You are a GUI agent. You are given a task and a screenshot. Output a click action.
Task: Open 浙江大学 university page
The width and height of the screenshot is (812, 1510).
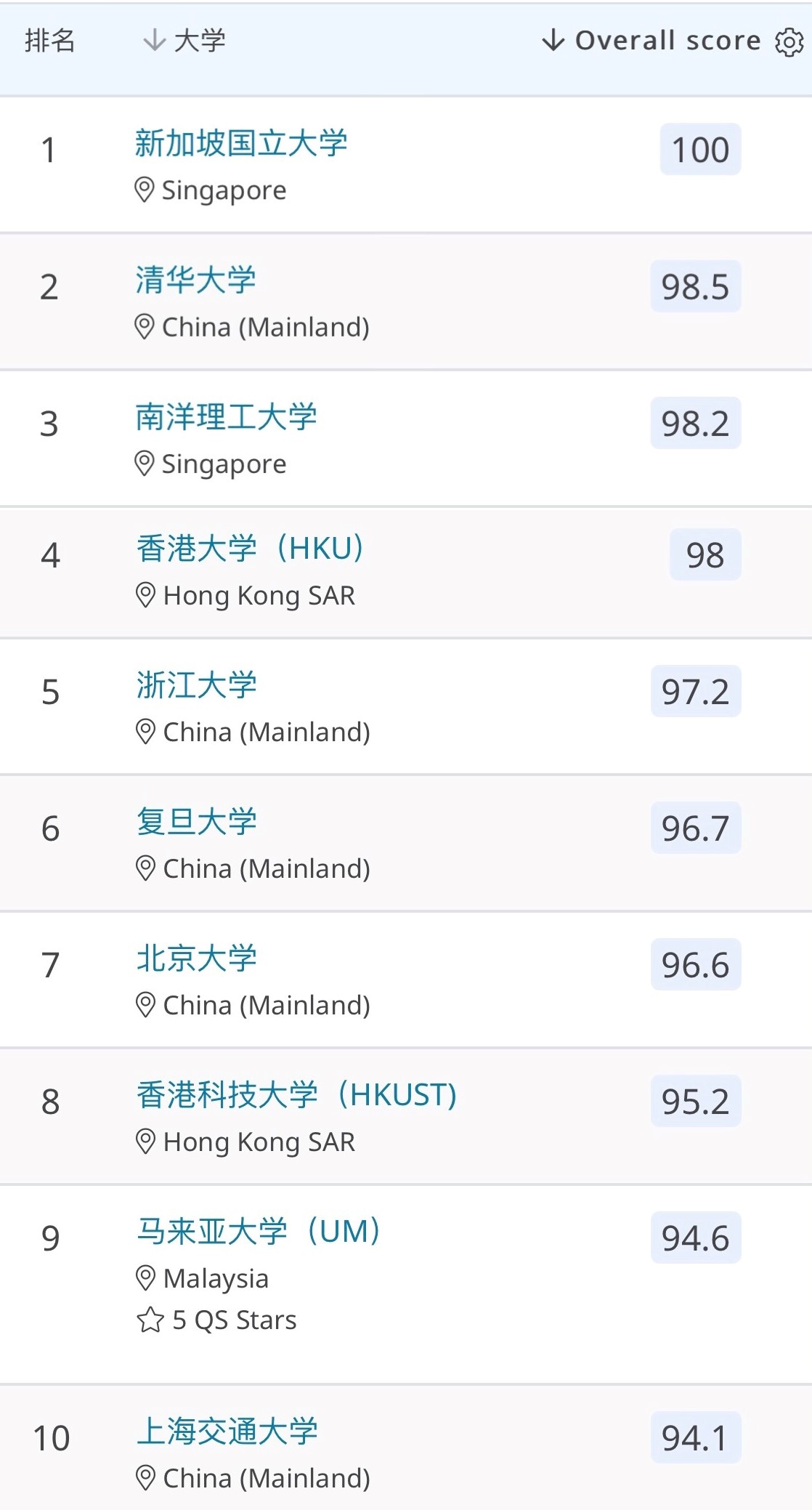[x=197, y=685]
